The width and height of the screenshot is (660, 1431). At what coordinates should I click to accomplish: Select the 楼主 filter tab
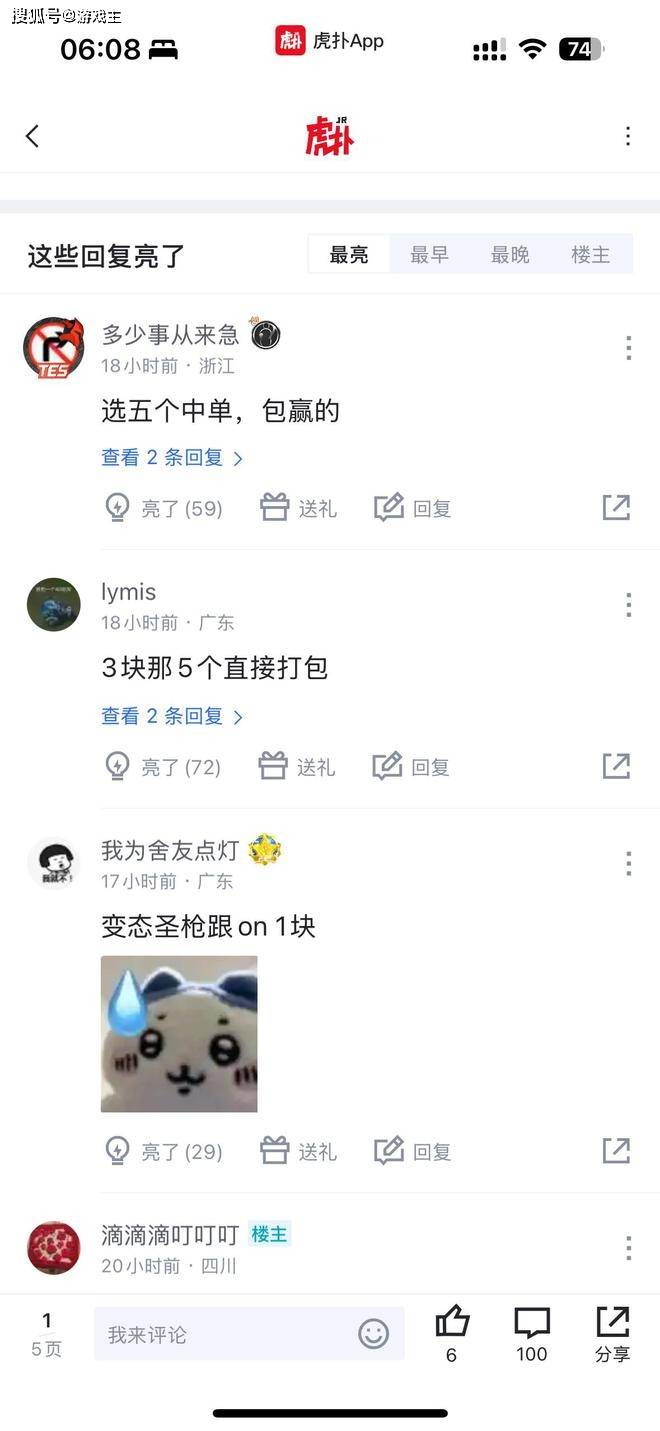pos(591,255)
